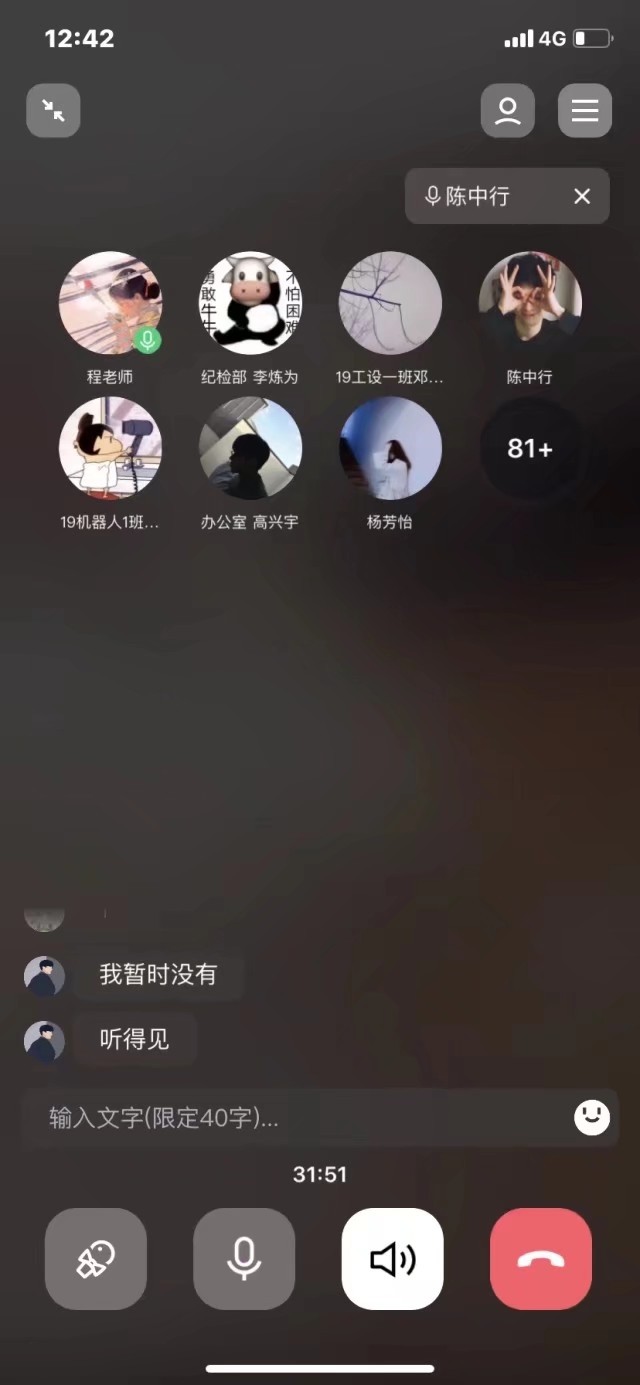Tap 陈中行's avatar in the grid
640x1385 pixels.
click(530, 303)
